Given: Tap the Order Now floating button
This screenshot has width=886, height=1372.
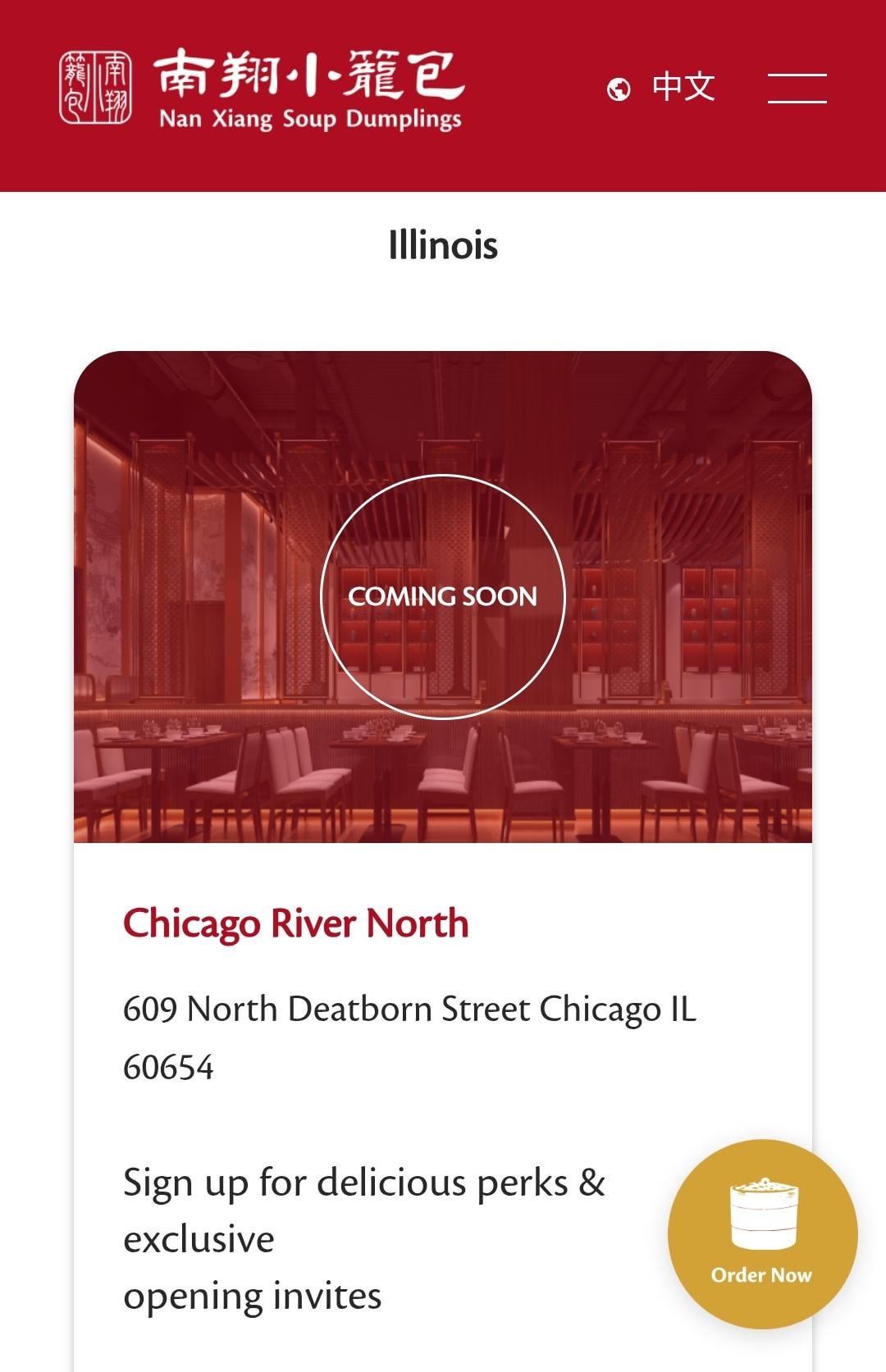Looking at the screenshot, I should point(762,1233).
